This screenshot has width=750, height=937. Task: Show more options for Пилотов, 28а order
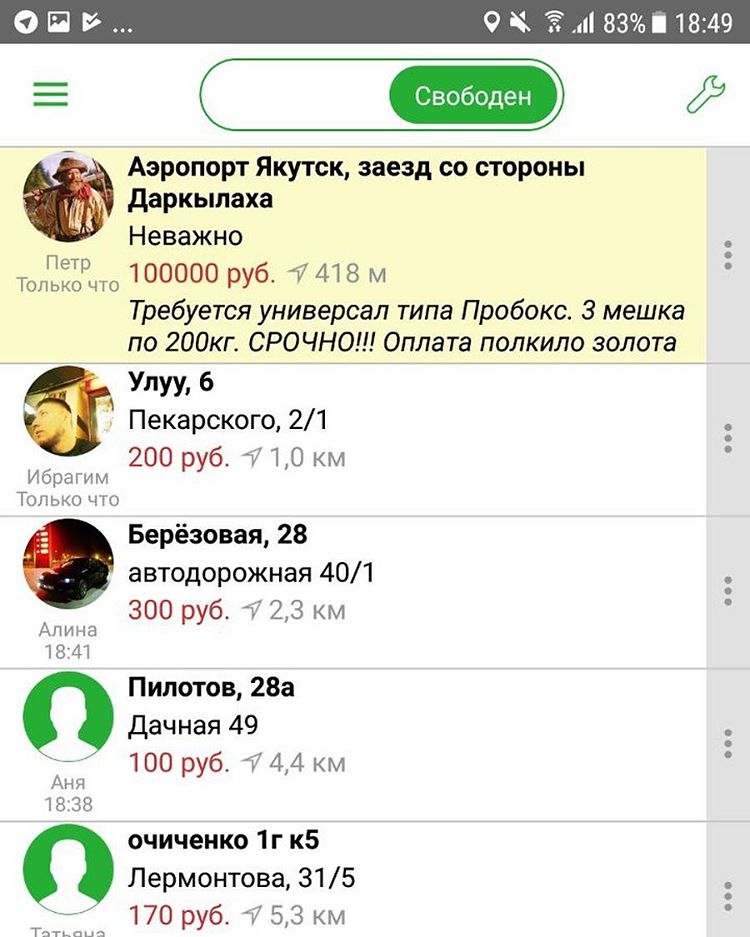pos(728,744)
